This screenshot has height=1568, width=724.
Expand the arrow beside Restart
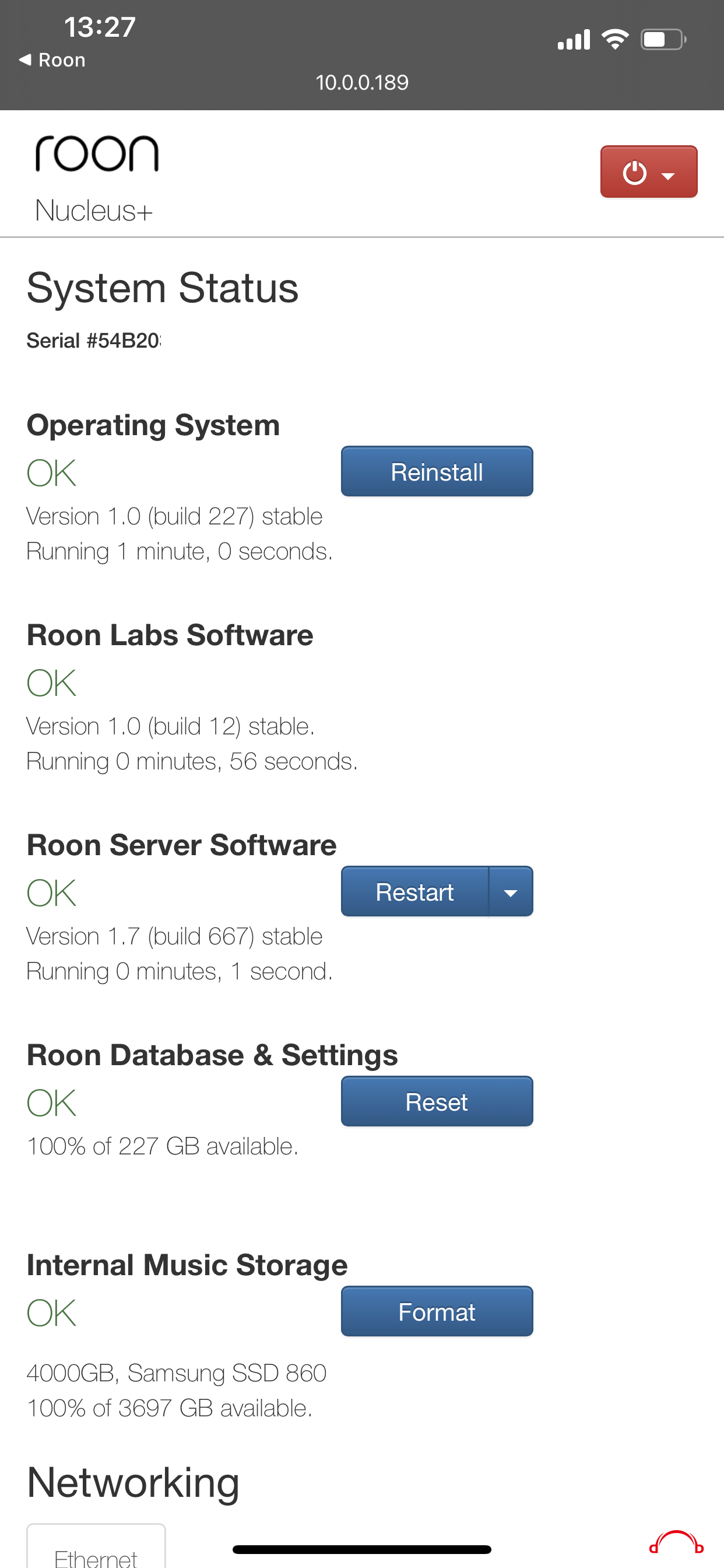[x=511, y=892]
